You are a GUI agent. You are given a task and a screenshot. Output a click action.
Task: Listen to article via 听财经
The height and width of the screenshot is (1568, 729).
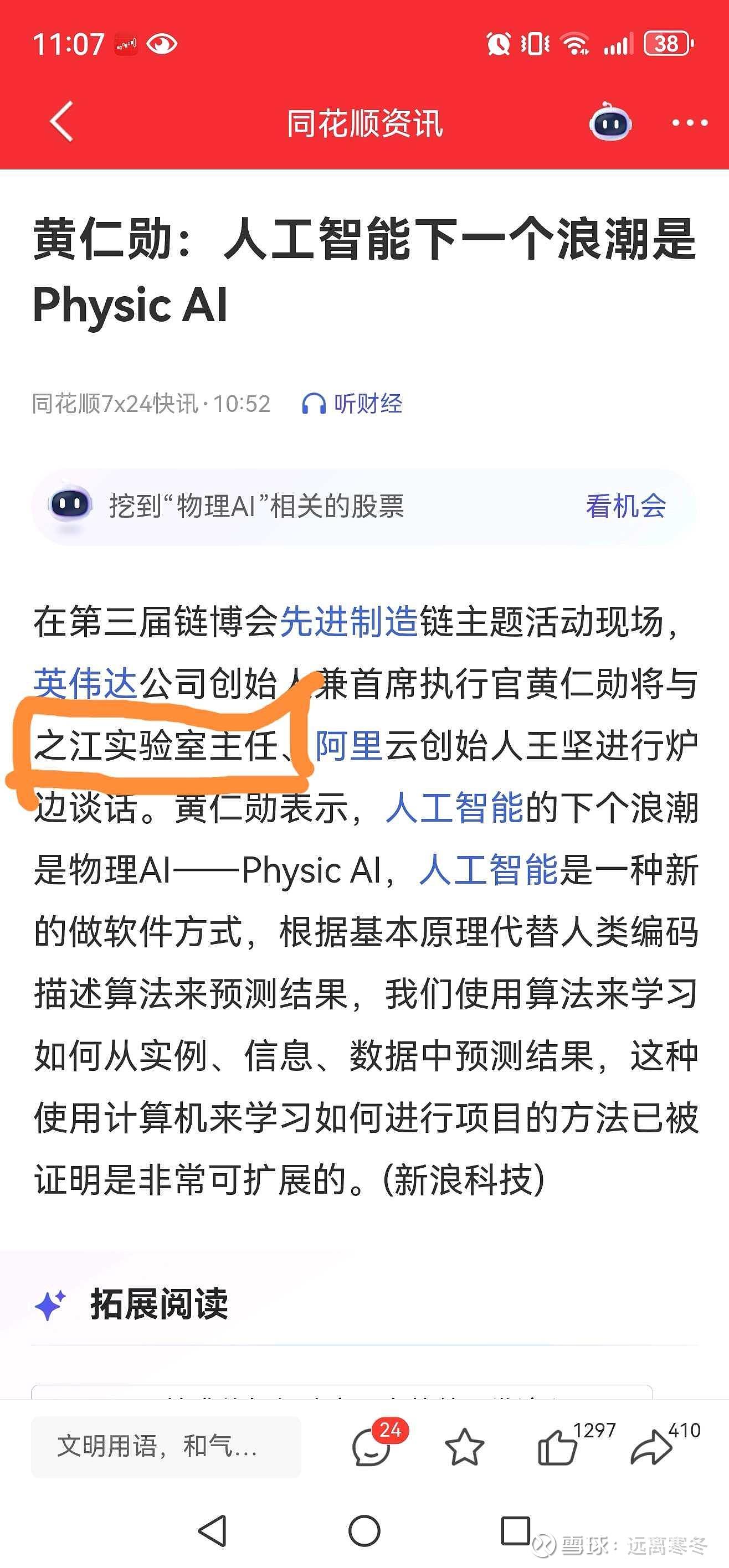click(352, 404)
